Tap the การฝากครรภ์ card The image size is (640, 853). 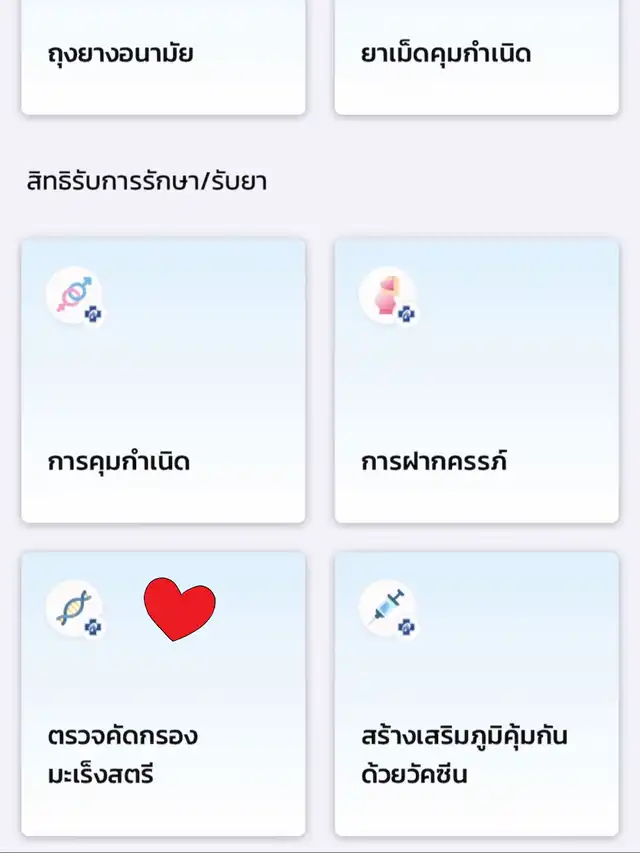(476, 380)
